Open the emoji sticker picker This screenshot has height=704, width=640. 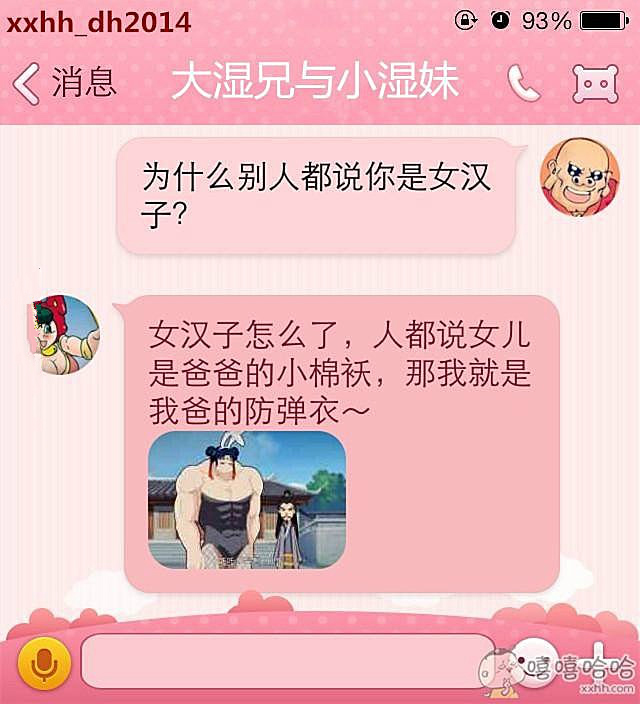533,662
